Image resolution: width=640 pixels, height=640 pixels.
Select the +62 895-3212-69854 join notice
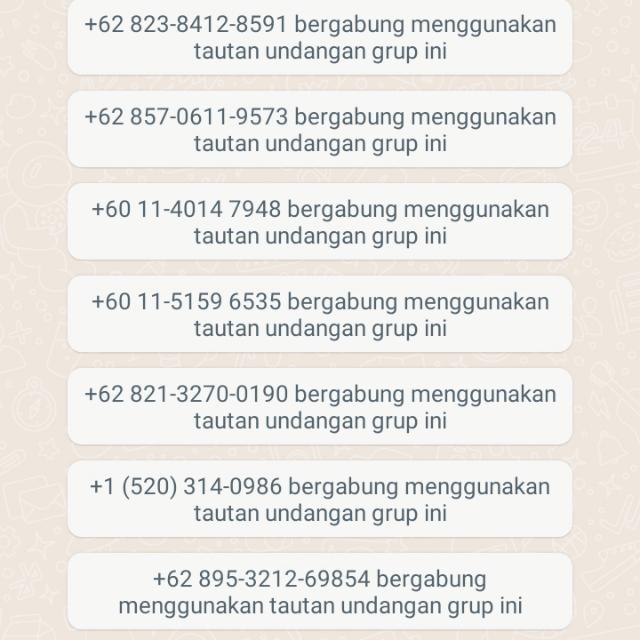coord(320,592)
